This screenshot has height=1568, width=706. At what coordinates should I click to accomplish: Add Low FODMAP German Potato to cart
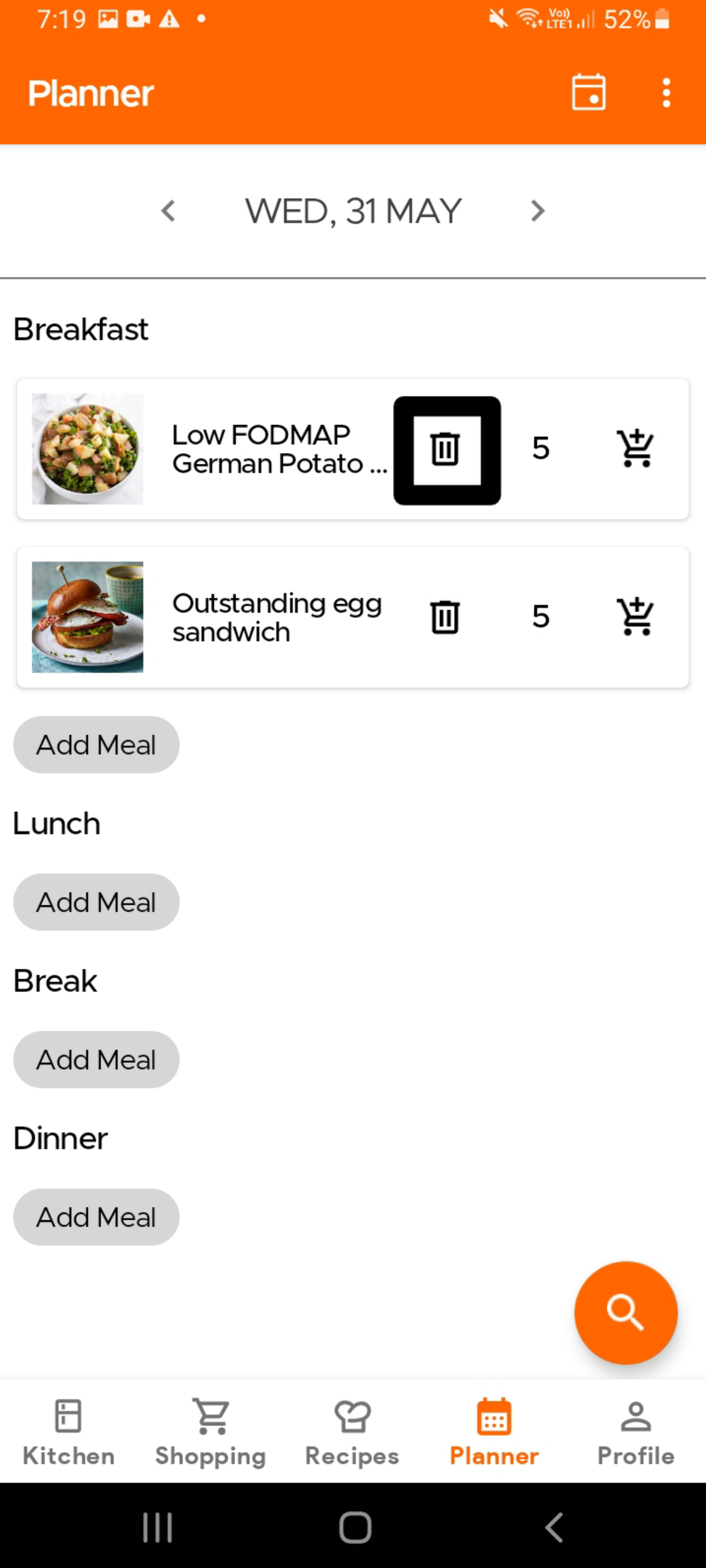(x=635, y=449)
